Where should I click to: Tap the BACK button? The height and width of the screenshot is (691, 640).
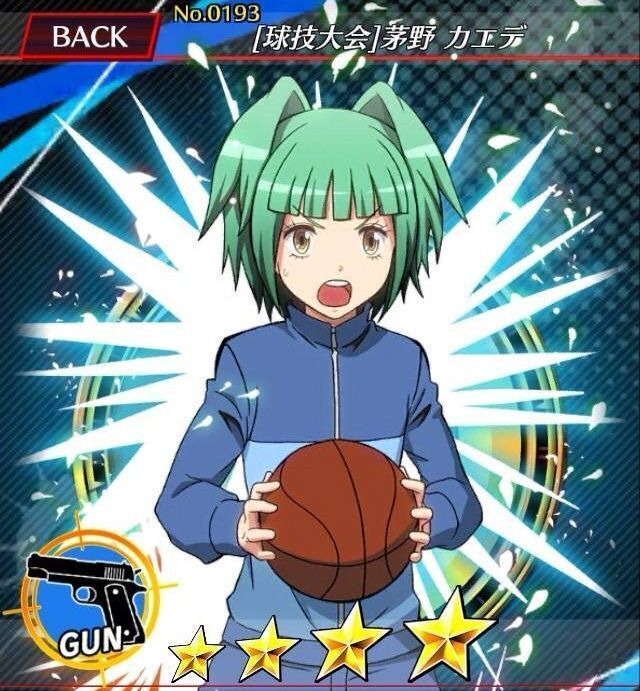click(x=88, y=37)
